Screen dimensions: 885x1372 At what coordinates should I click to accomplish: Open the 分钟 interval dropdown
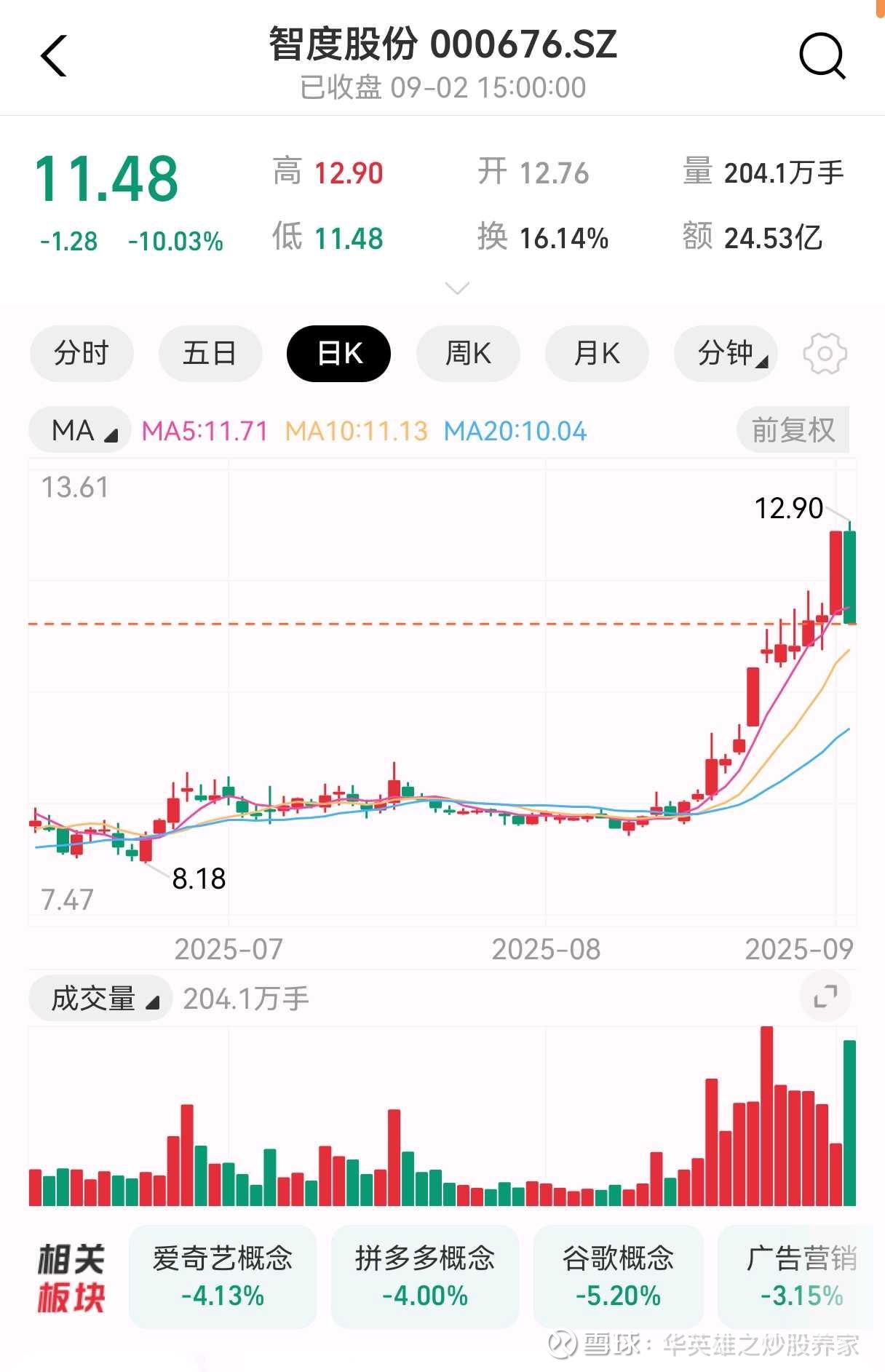[726, 354]
